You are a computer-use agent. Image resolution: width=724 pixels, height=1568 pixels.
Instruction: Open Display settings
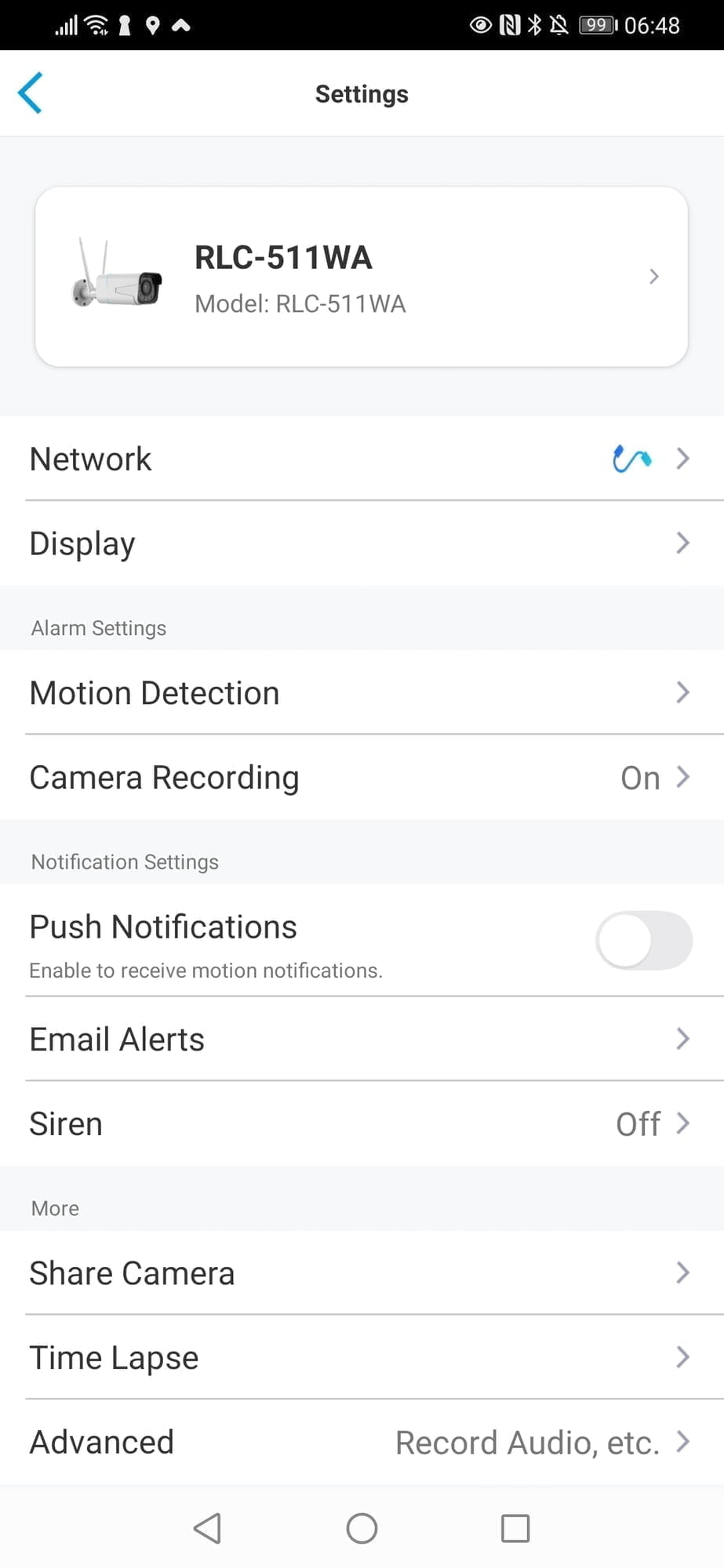(x=362, y=543)
